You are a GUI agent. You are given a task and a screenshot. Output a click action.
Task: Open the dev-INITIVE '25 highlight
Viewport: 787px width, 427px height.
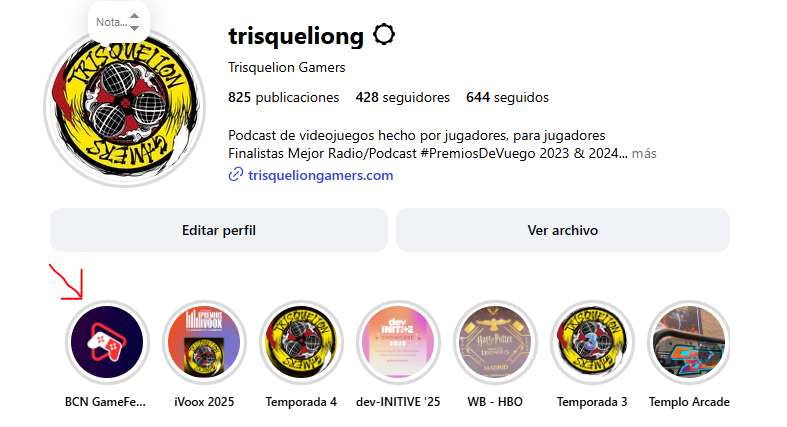[x=398, y=343]
